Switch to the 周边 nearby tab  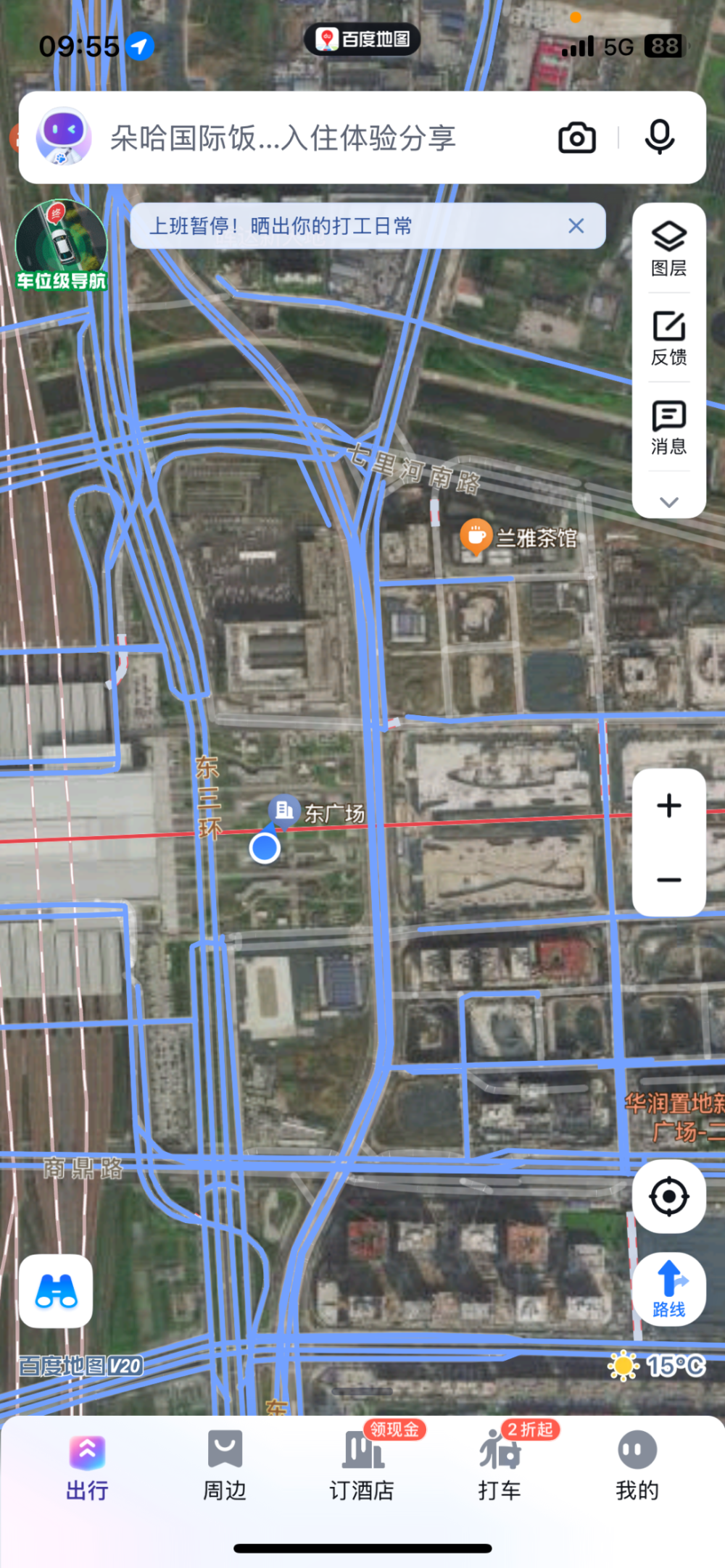pos(225,1467)
